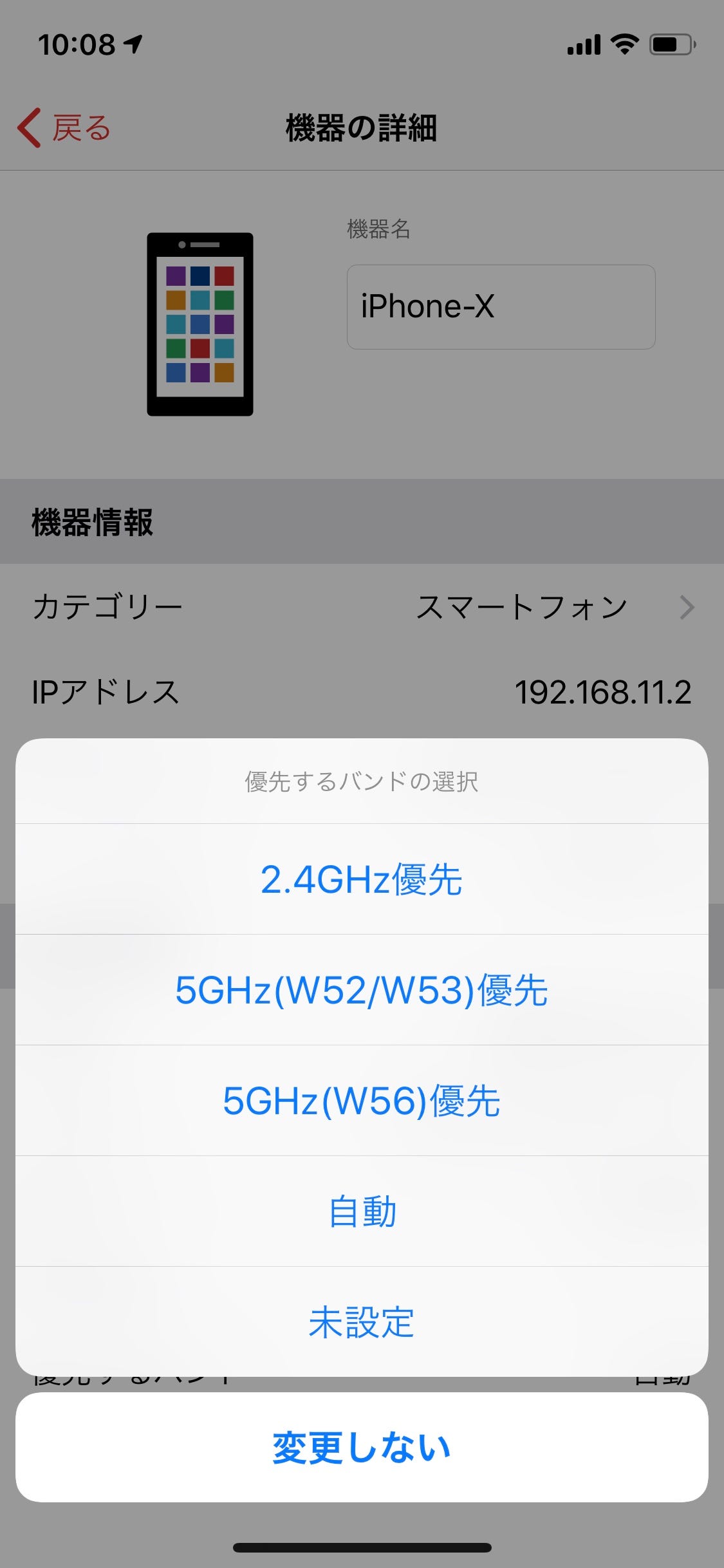
Task: Set band preference to 自動
Action: coord(362,1211)
